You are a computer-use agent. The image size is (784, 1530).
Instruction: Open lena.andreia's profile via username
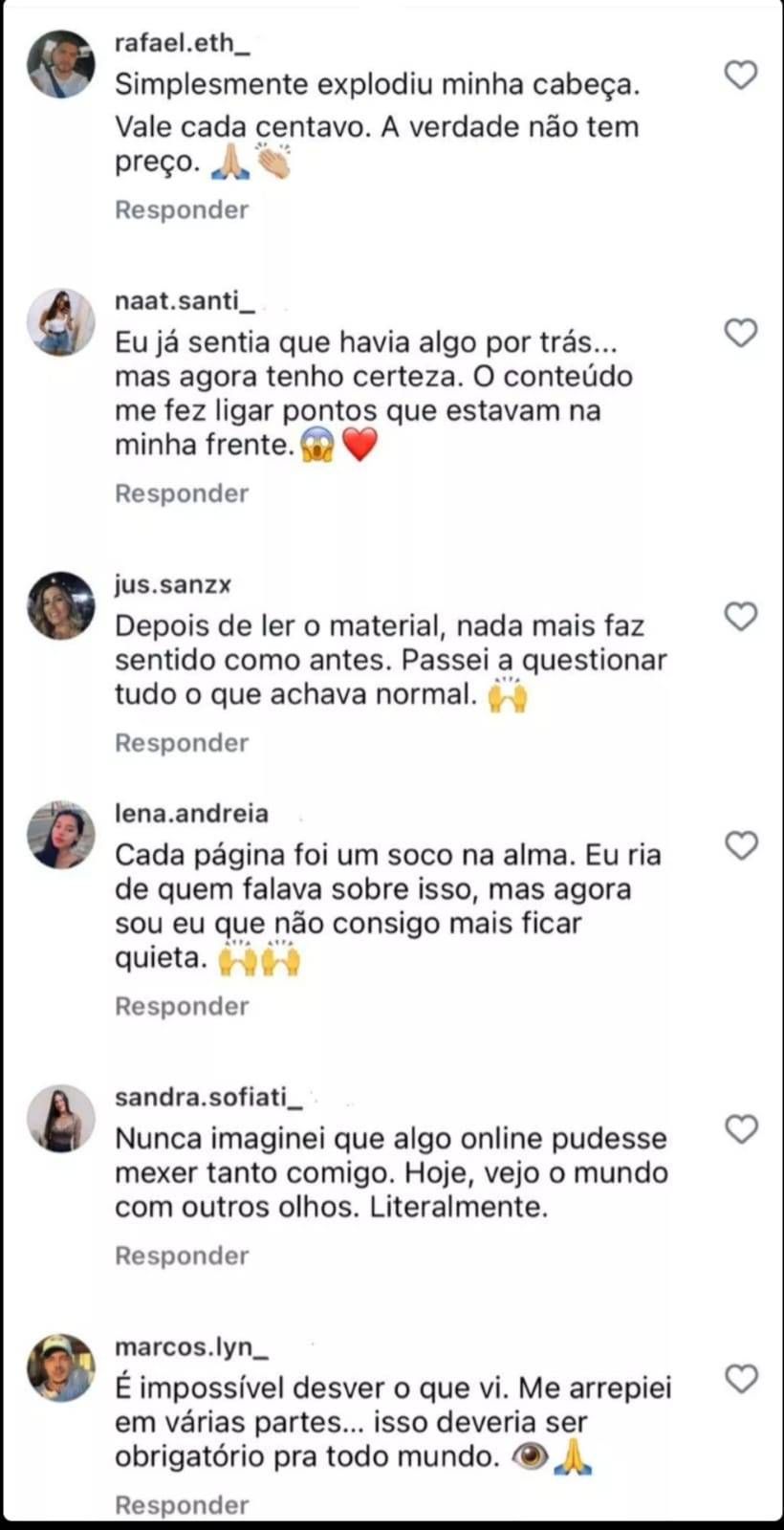click(191, 814)
